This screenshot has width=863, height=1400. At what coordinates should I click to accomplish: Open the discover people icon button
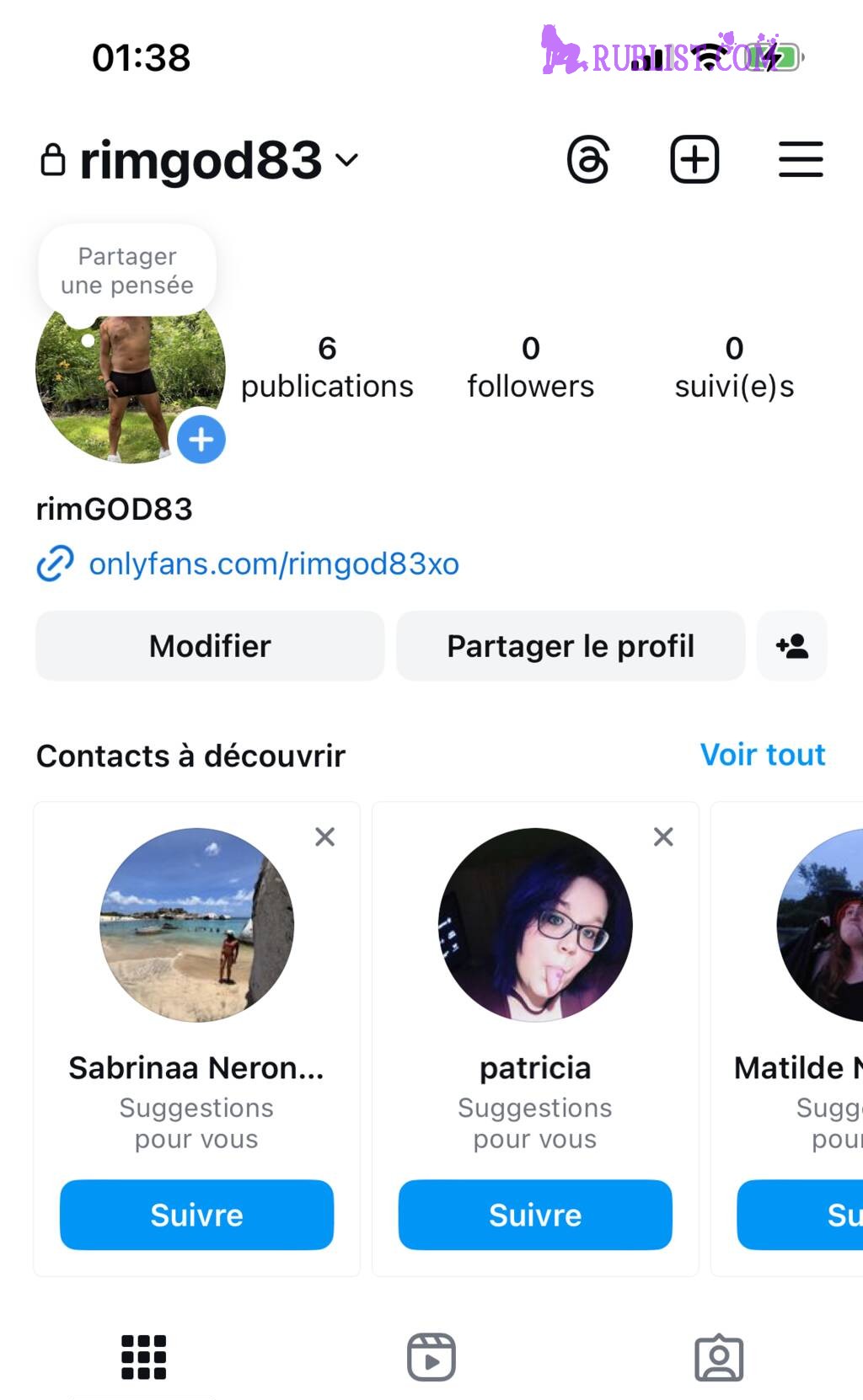click(791, 646)
